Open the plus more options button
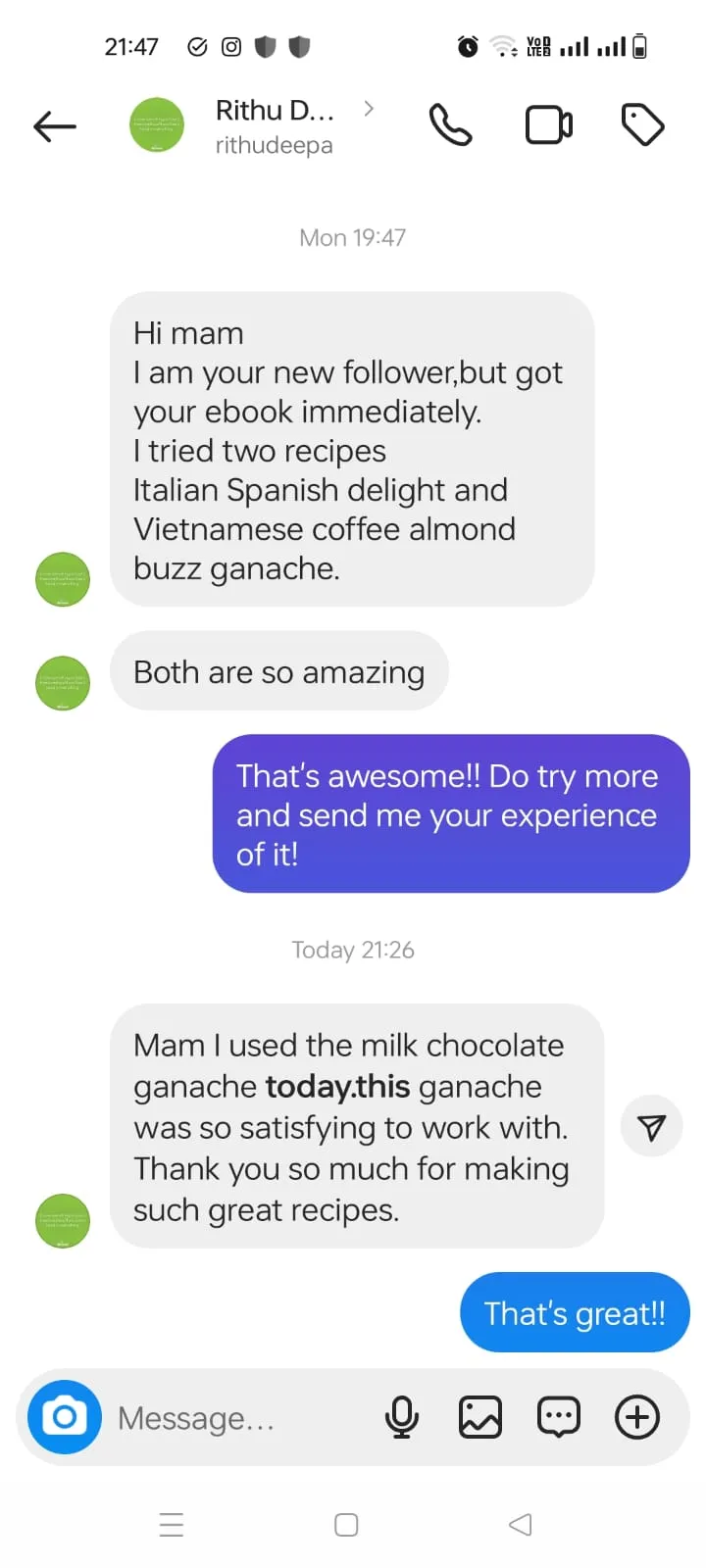 637,1417
